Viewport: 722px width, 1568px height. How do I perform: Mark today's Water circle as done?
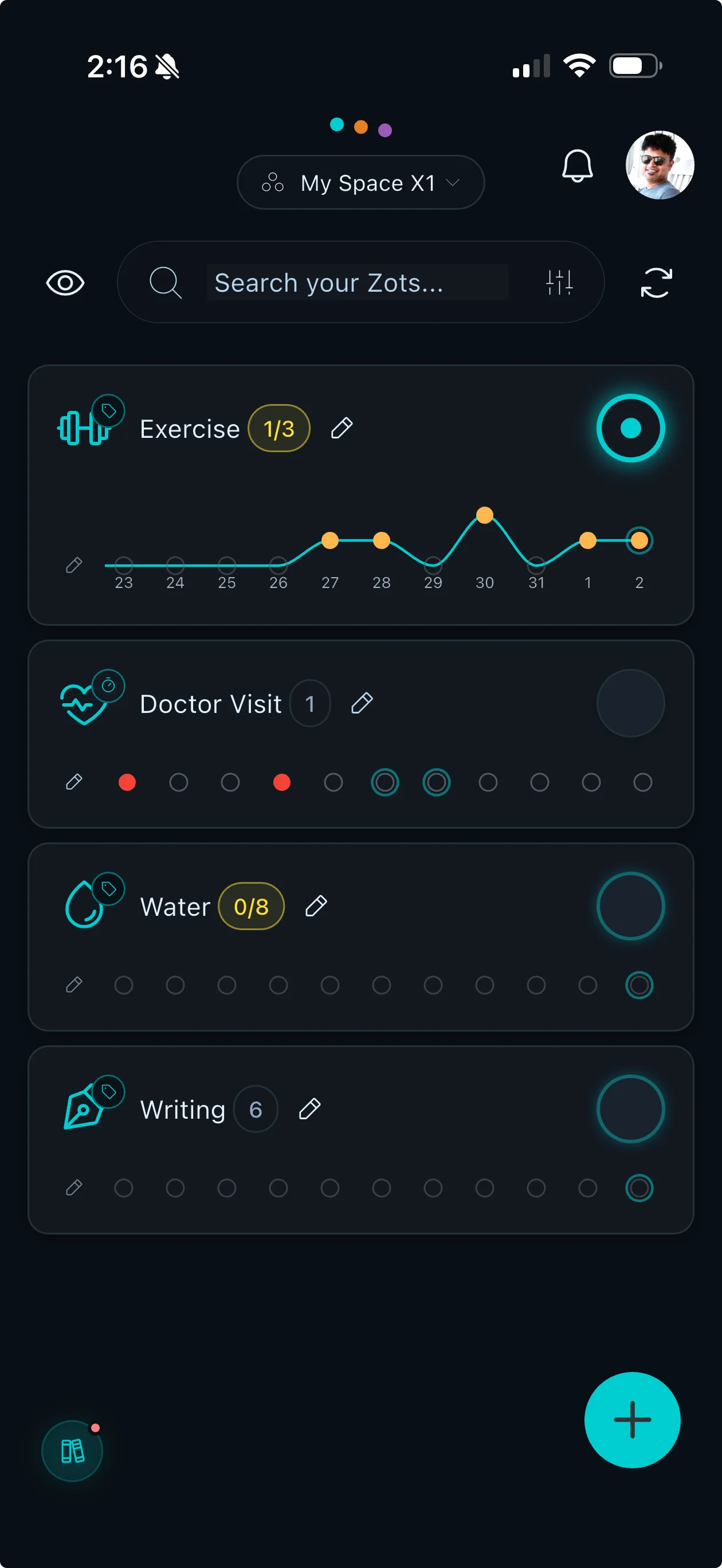tap(639, 985)
